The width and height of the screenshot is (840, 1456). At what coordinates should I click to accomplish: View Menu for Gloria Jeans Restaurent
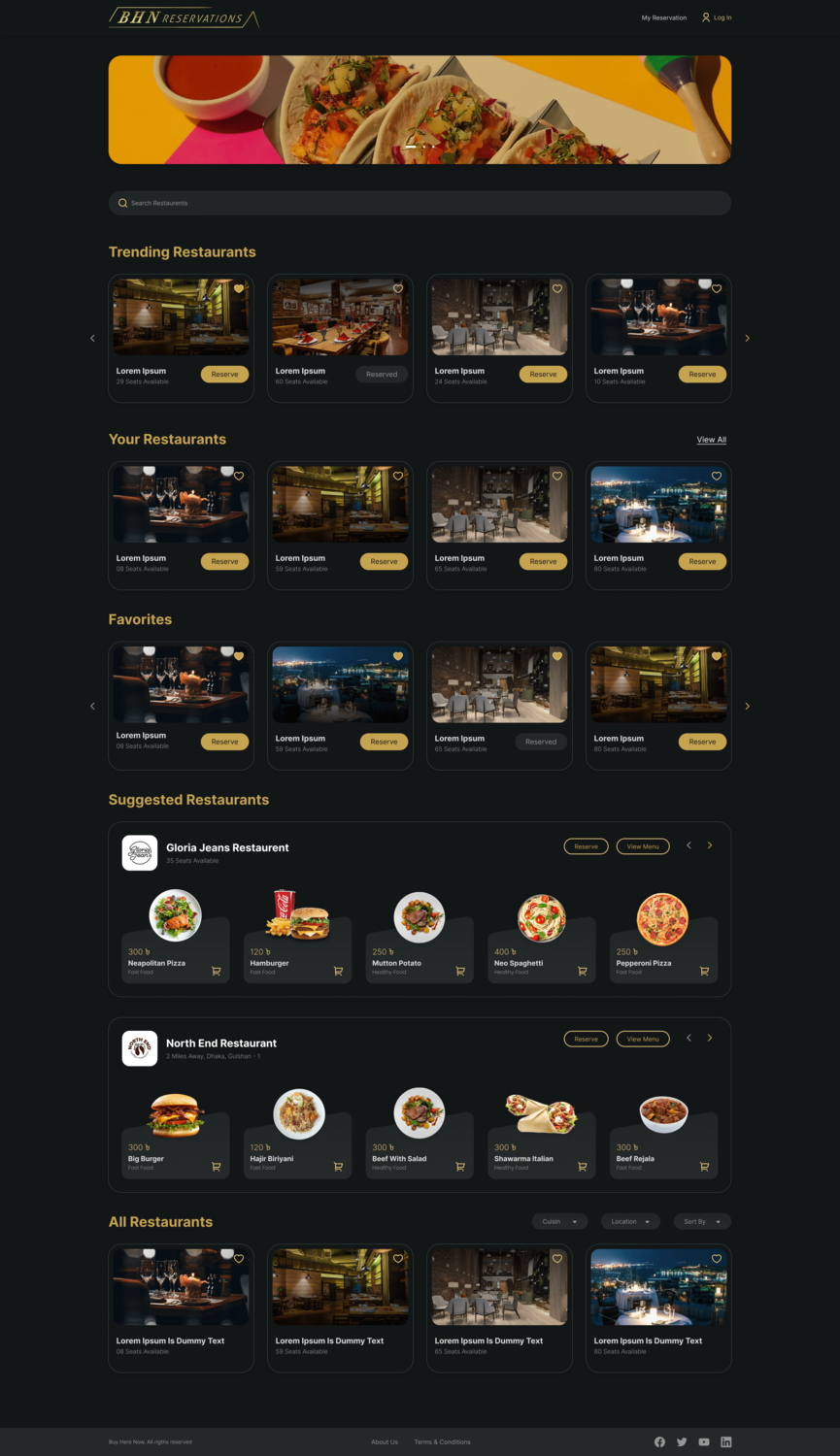642,846
